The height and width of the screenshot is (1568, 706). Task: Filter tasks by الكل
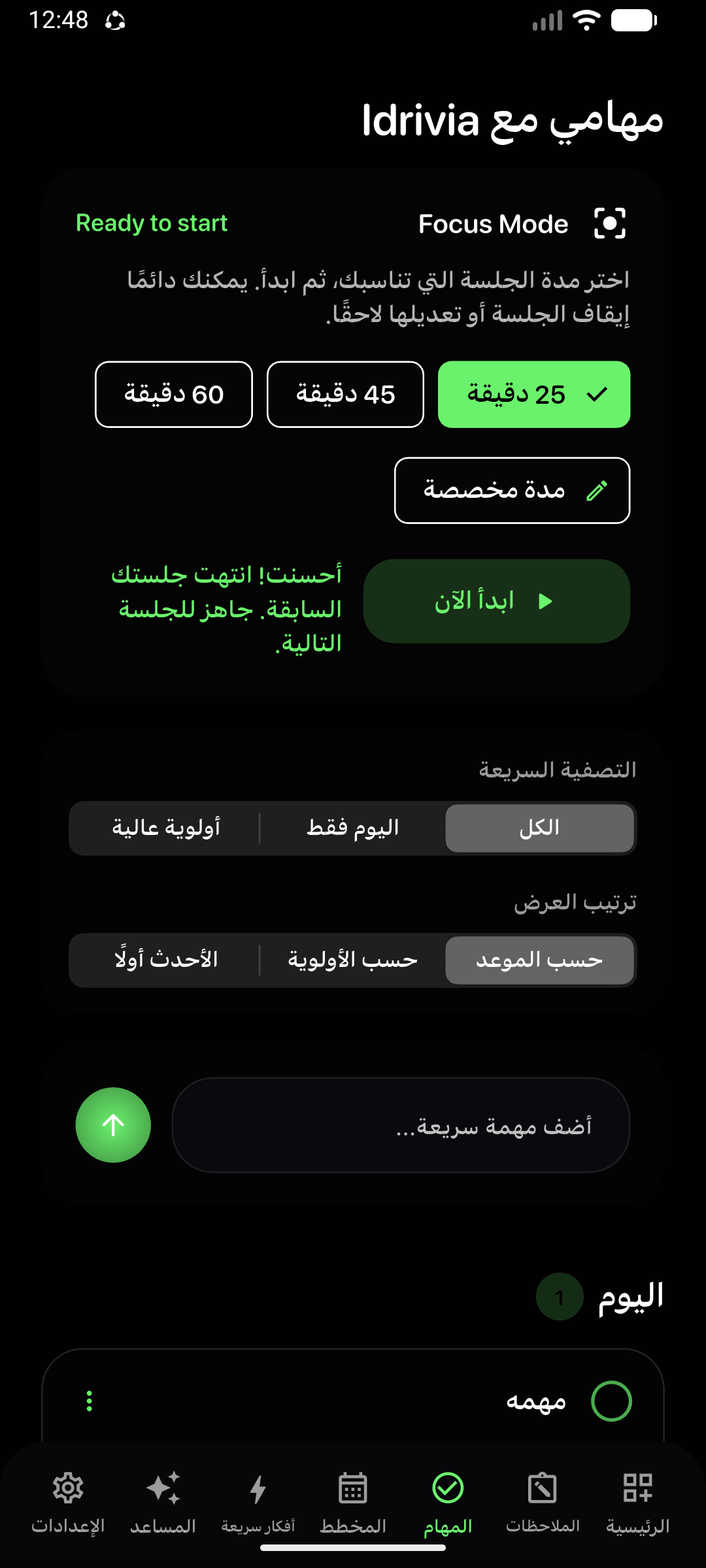click(x=539, y=828)
